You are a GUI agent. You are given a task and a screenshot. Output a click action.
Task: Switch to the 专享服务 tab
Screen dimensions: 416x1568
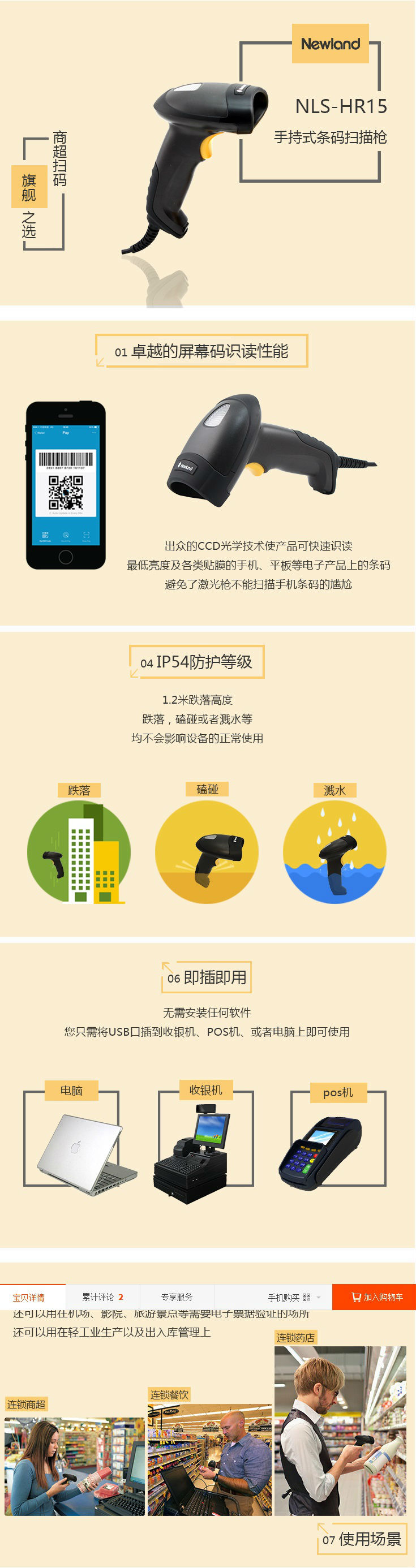(x=177, y=1296)
